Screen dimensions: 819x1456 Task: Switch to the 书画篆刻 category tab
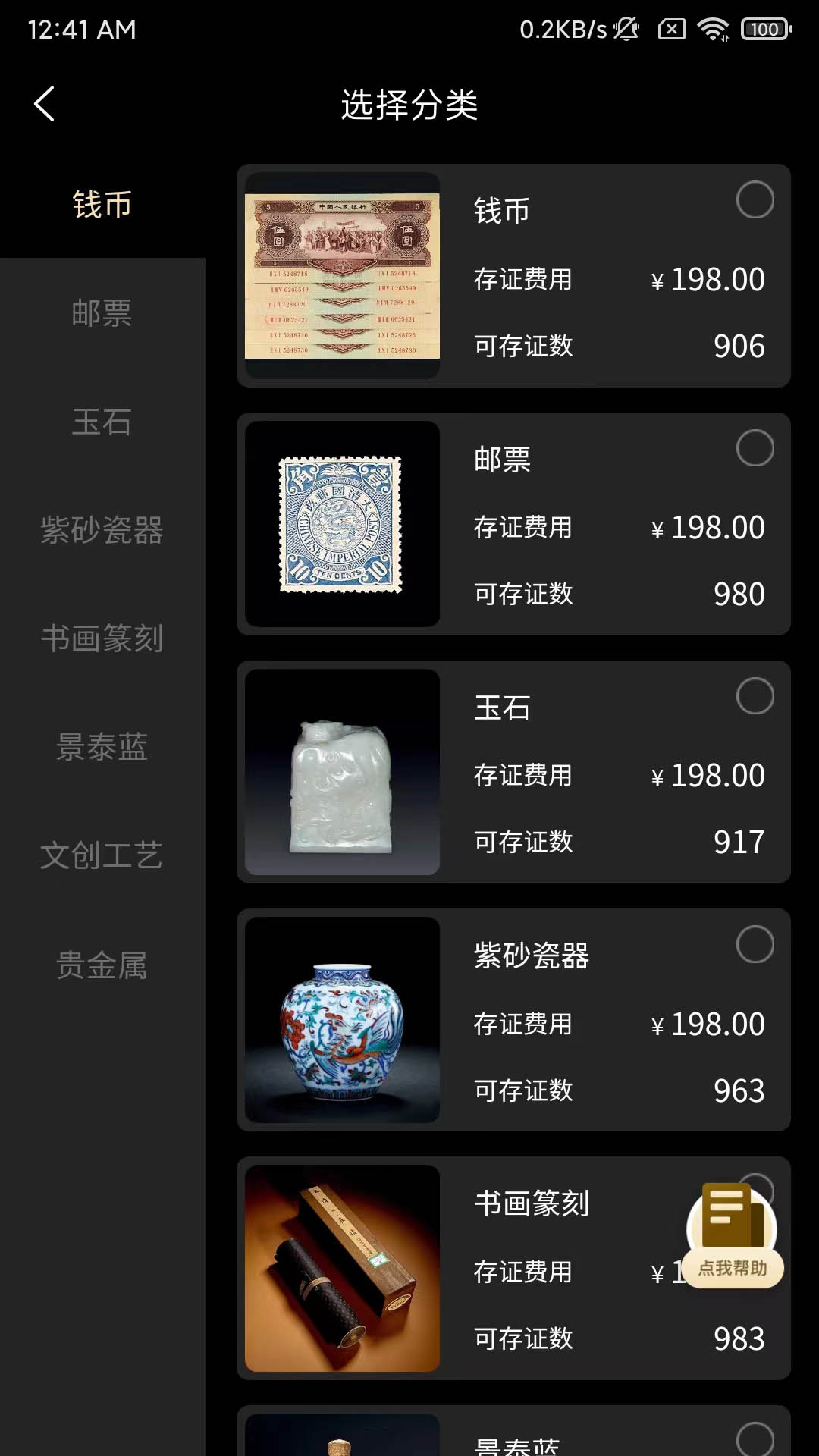point(102,639)
